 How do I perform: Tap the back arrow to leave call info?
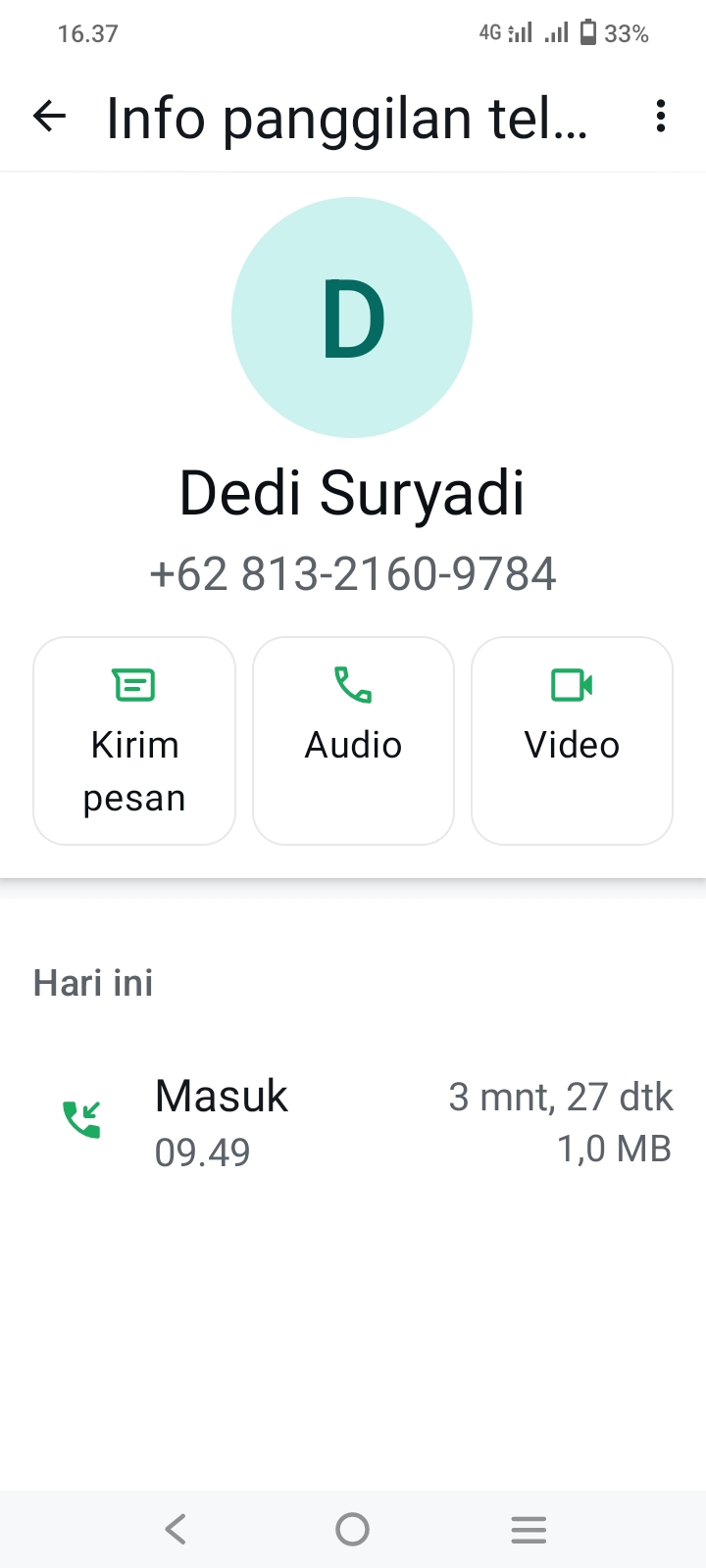click(x=48, y=117)
